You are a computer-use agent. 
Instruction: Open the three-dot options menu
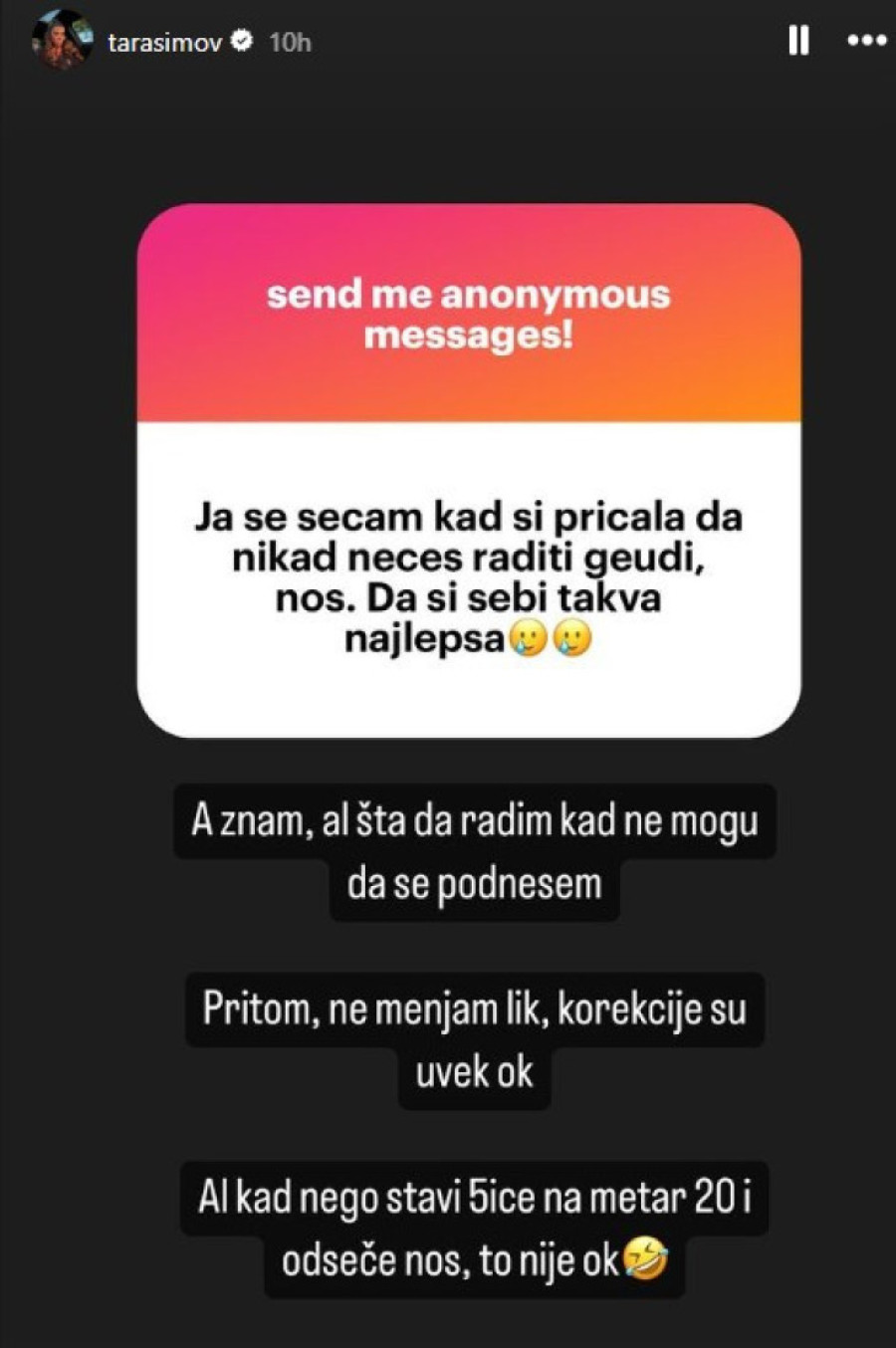pyautogui.click(x=866, y=41)
